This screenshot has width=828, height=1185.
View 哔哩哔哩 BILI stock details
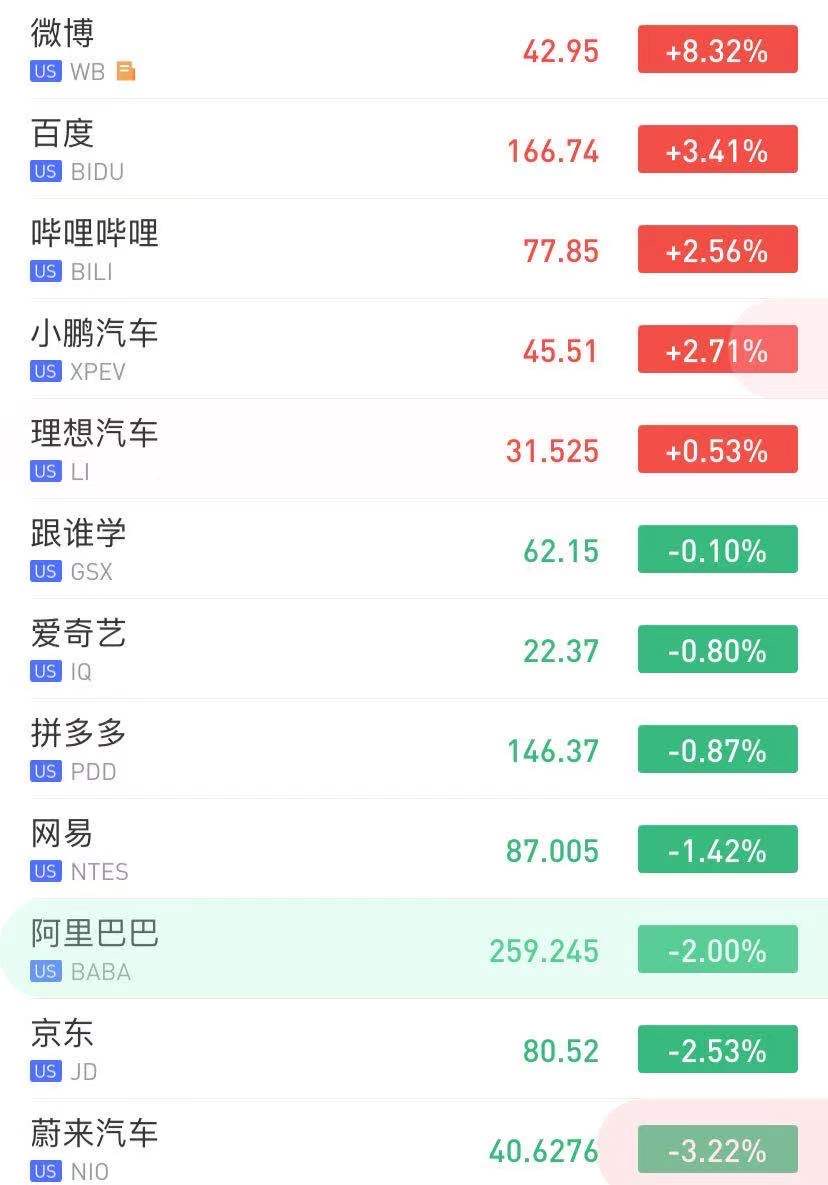(300, 250)
